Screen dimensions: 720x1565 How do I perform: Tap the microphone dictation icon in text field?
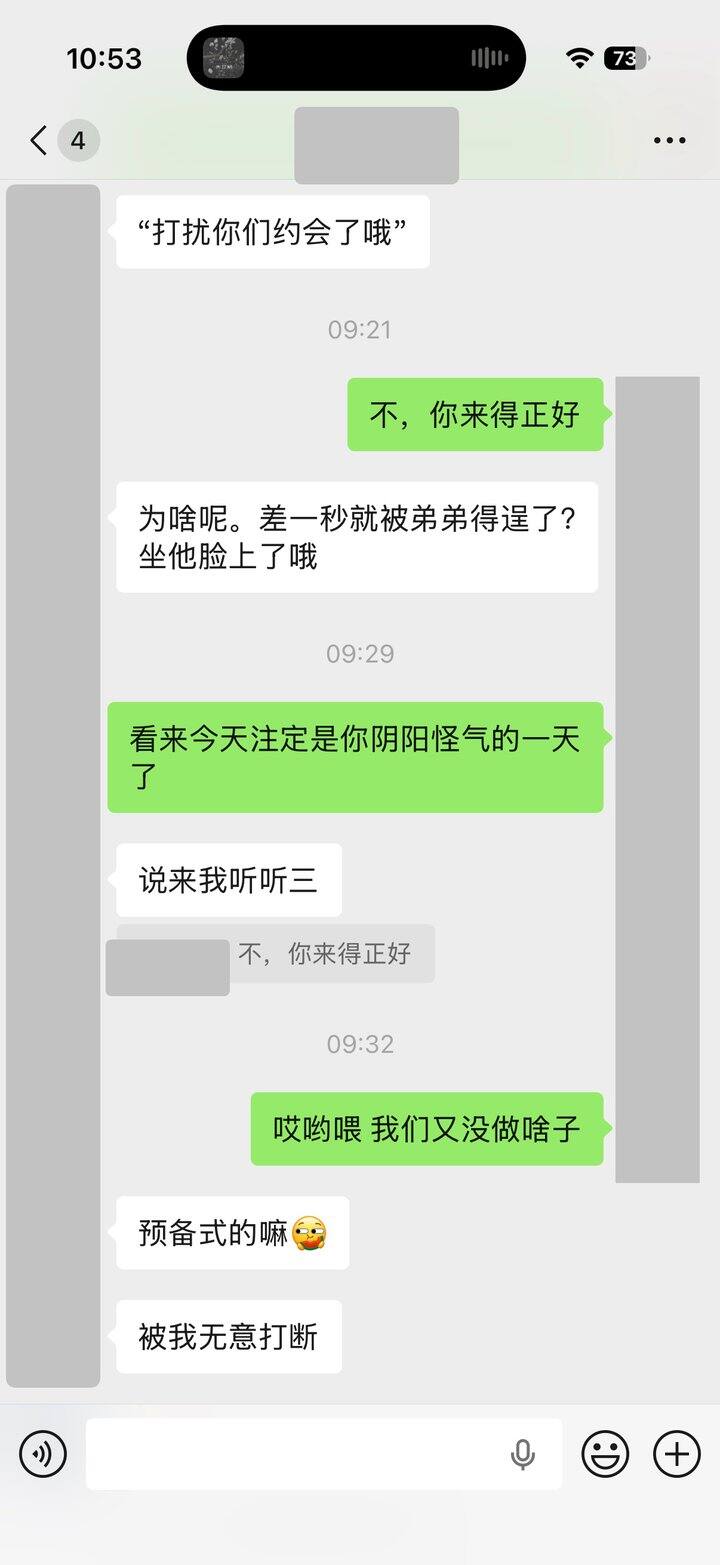coord(523,1454)
